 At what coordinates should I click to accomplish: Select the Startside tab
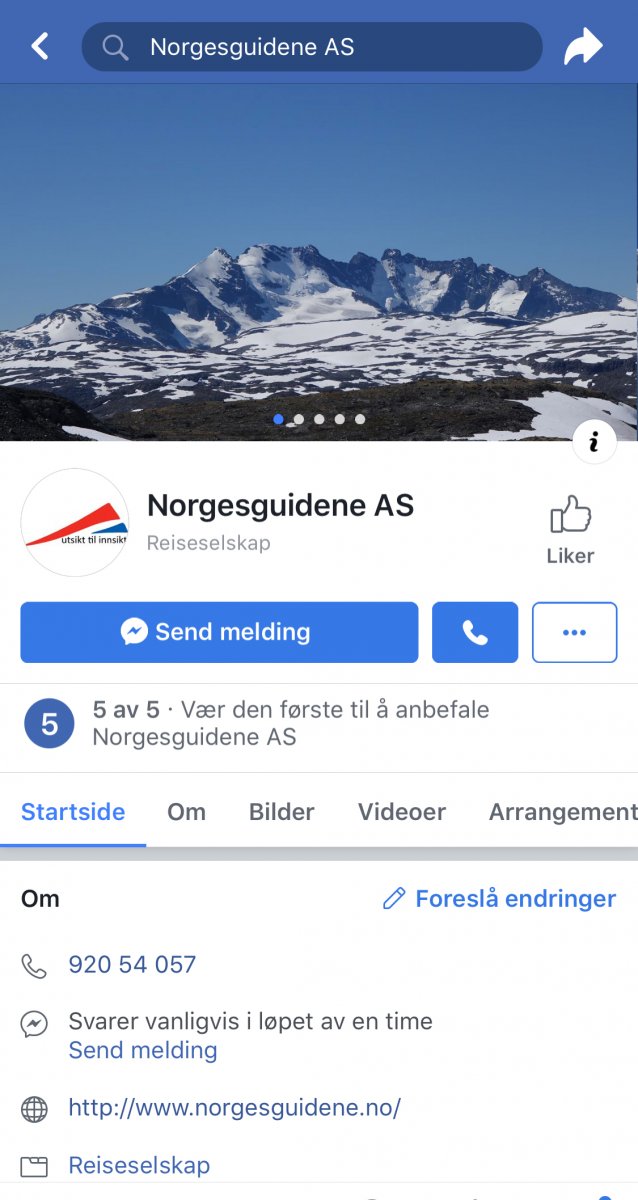coord(73,812)
